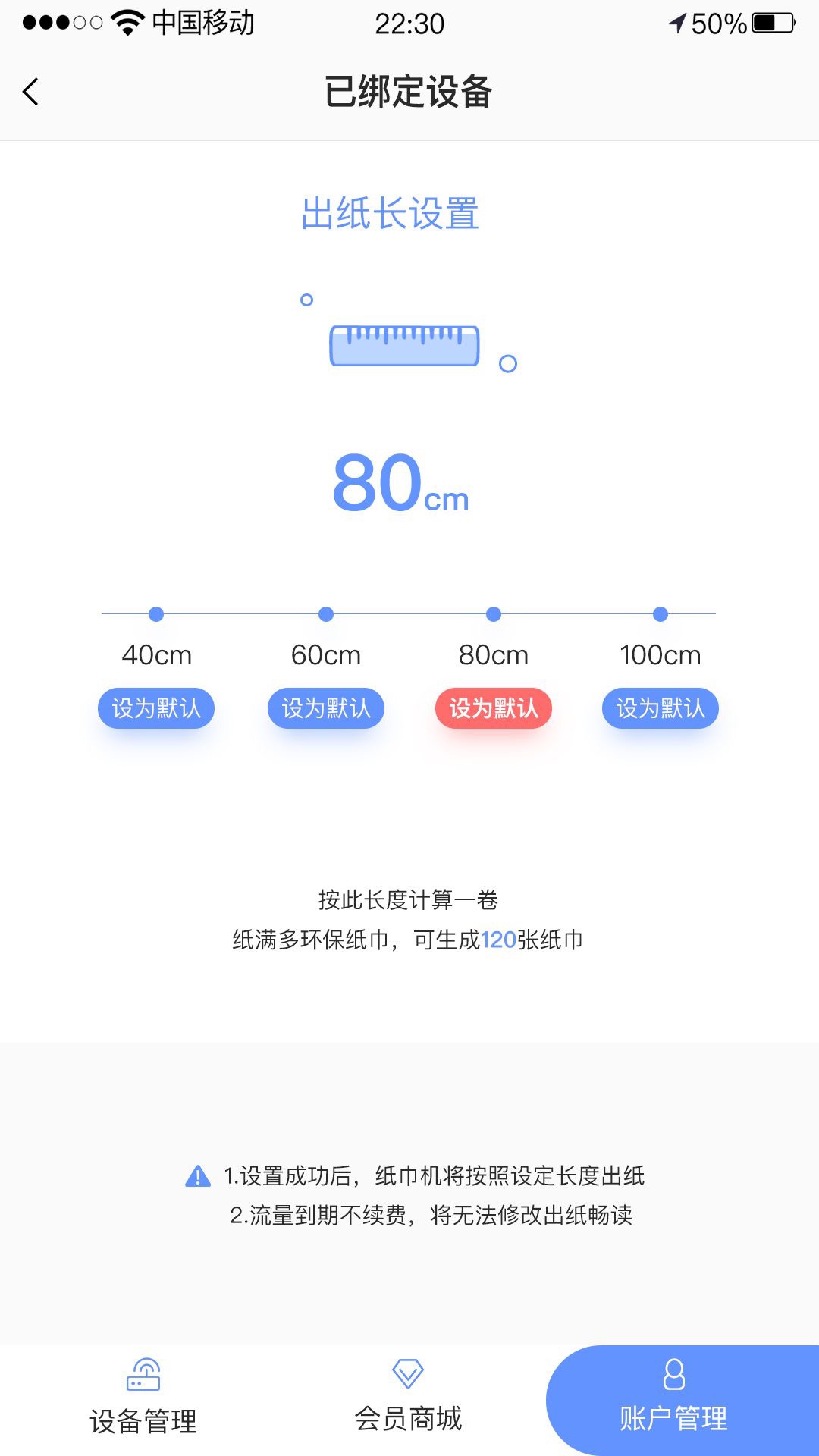Select the 100cm point on slider

[661, 614]
